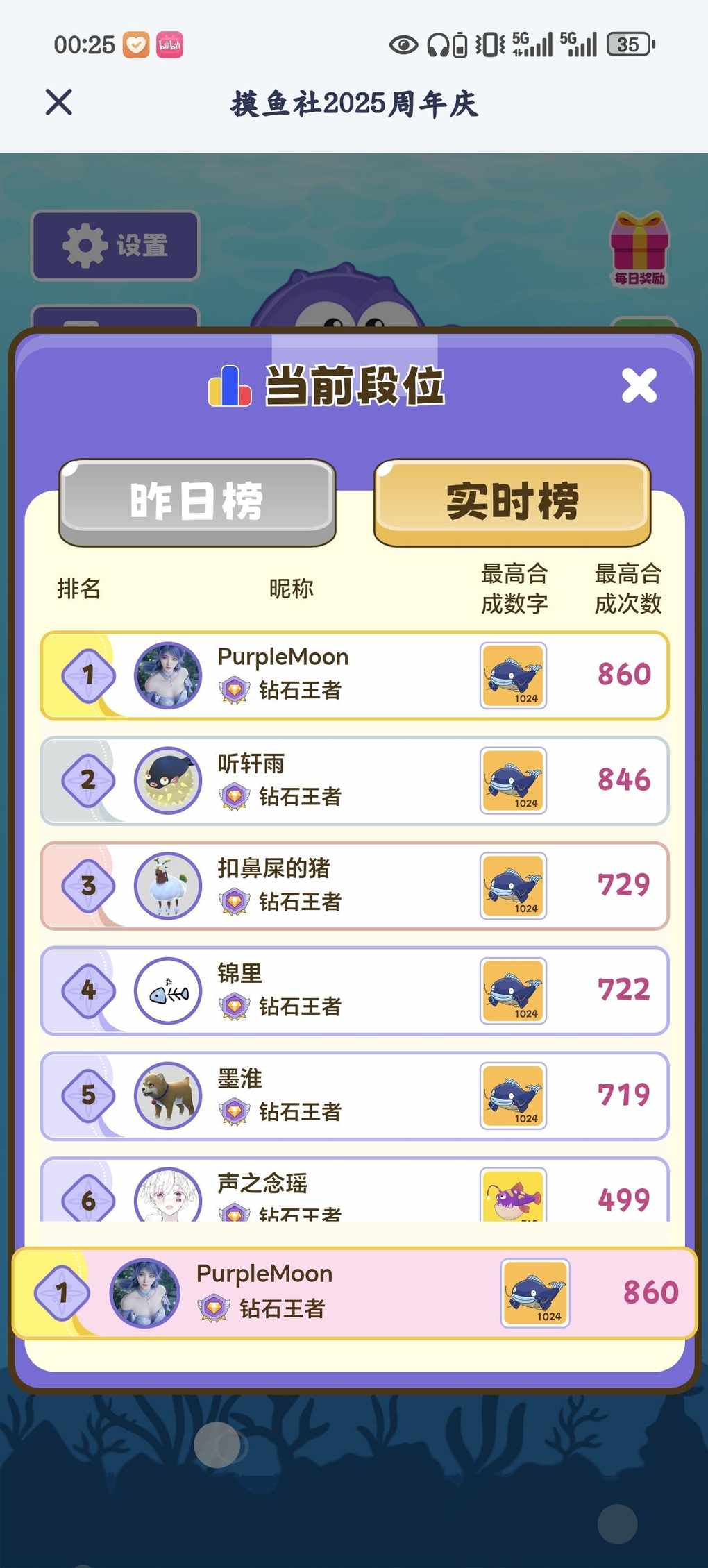Open the 设置 button

[x=115, y=246]
